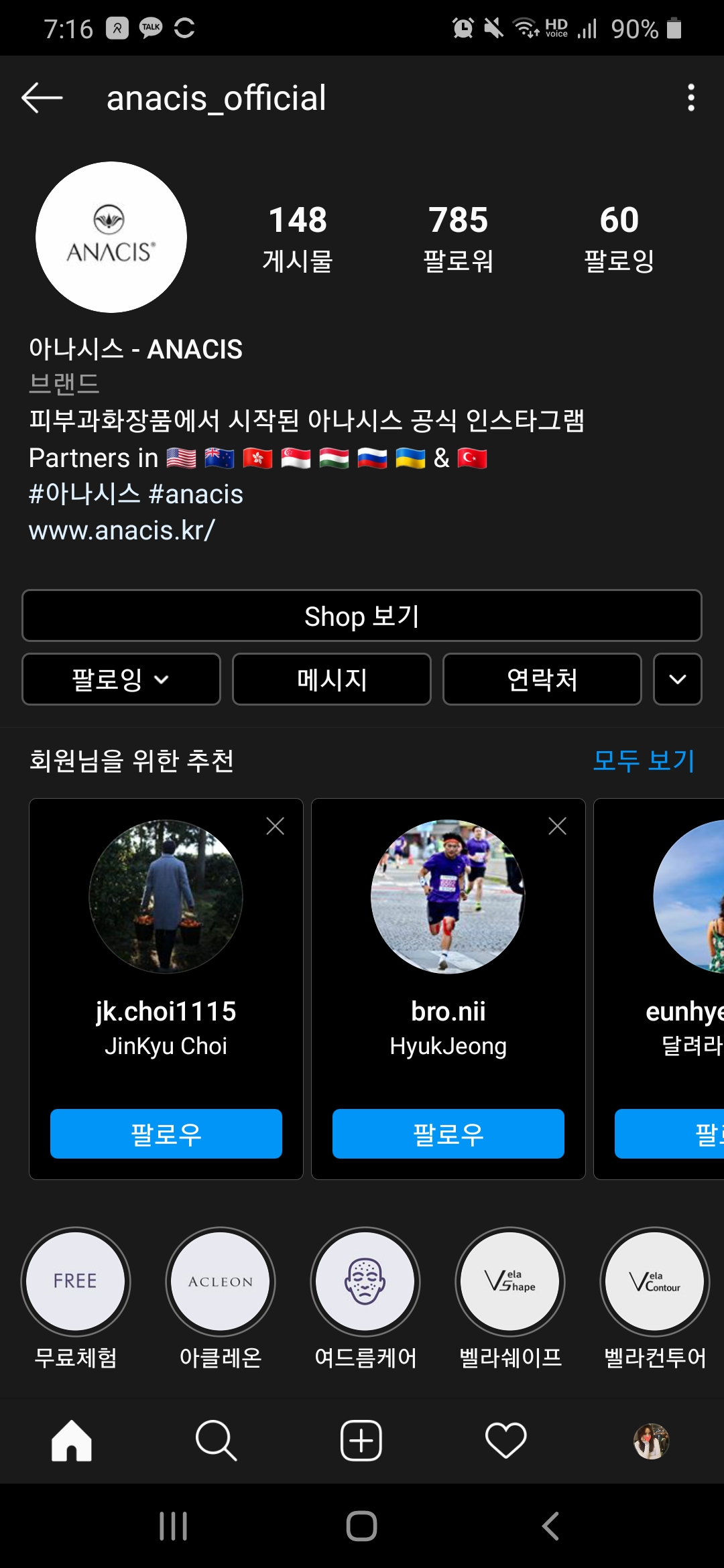Image resolution: width=724 pixels, height=1568 pixels.
Task: Open the activity heart tab
Action: (x=506, y=1440)
